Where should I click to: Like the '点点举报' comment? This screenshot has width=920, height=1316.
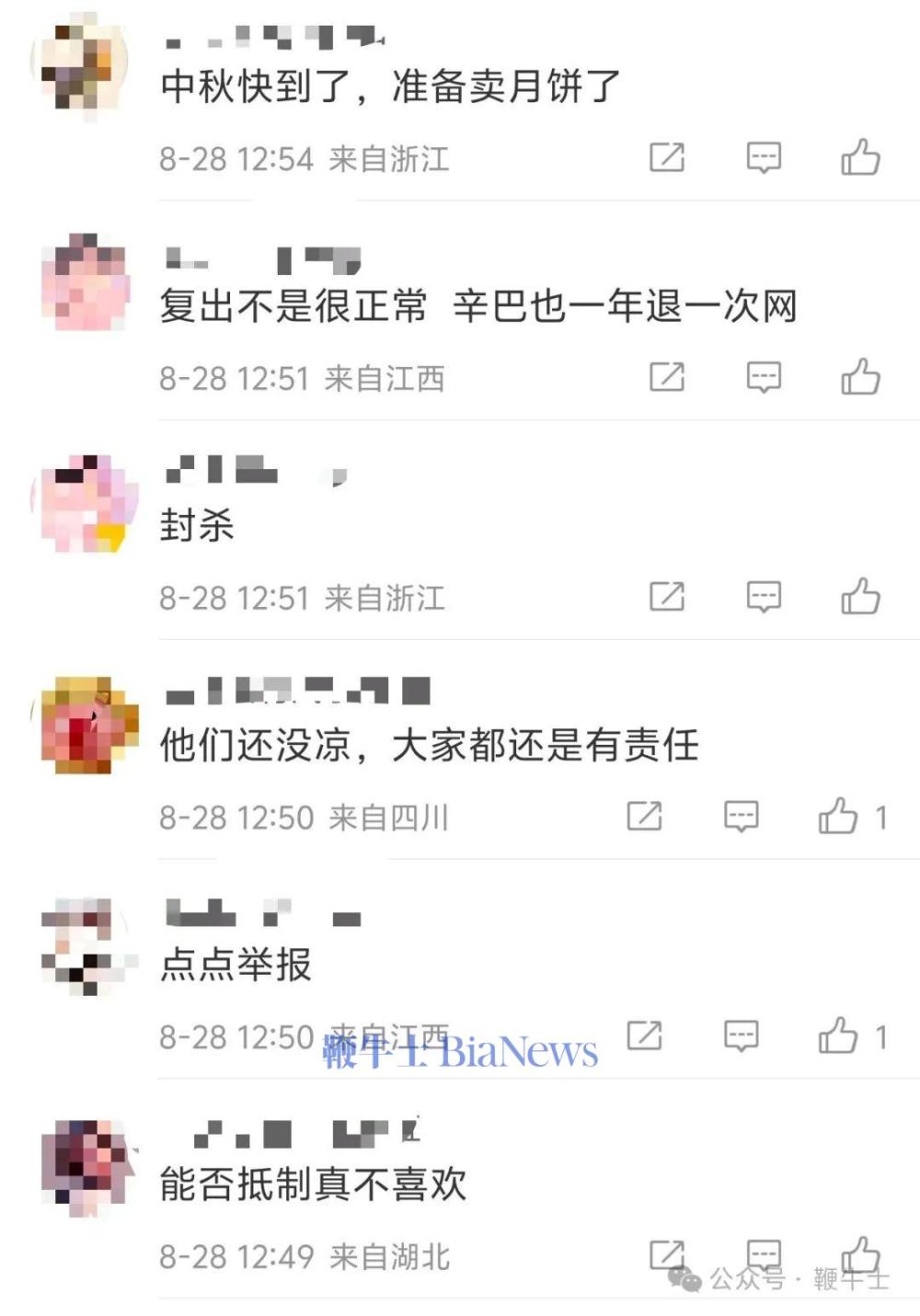coord(838,1036)
